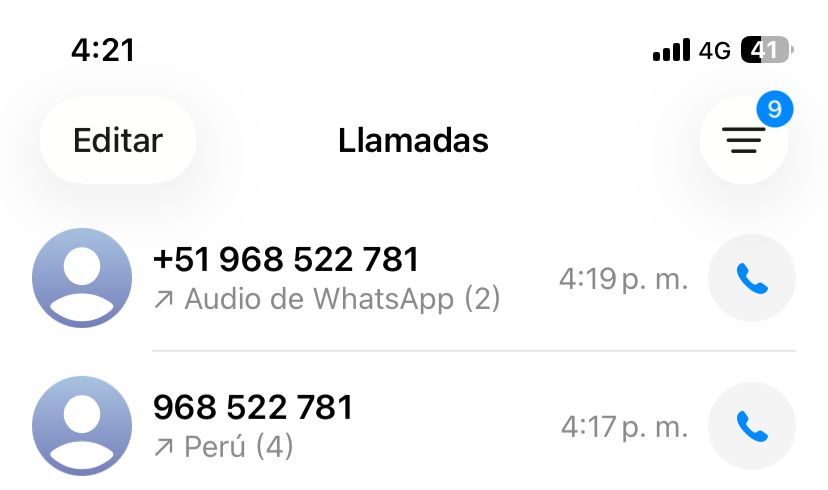Tap the Editar button

coord(118,141)
